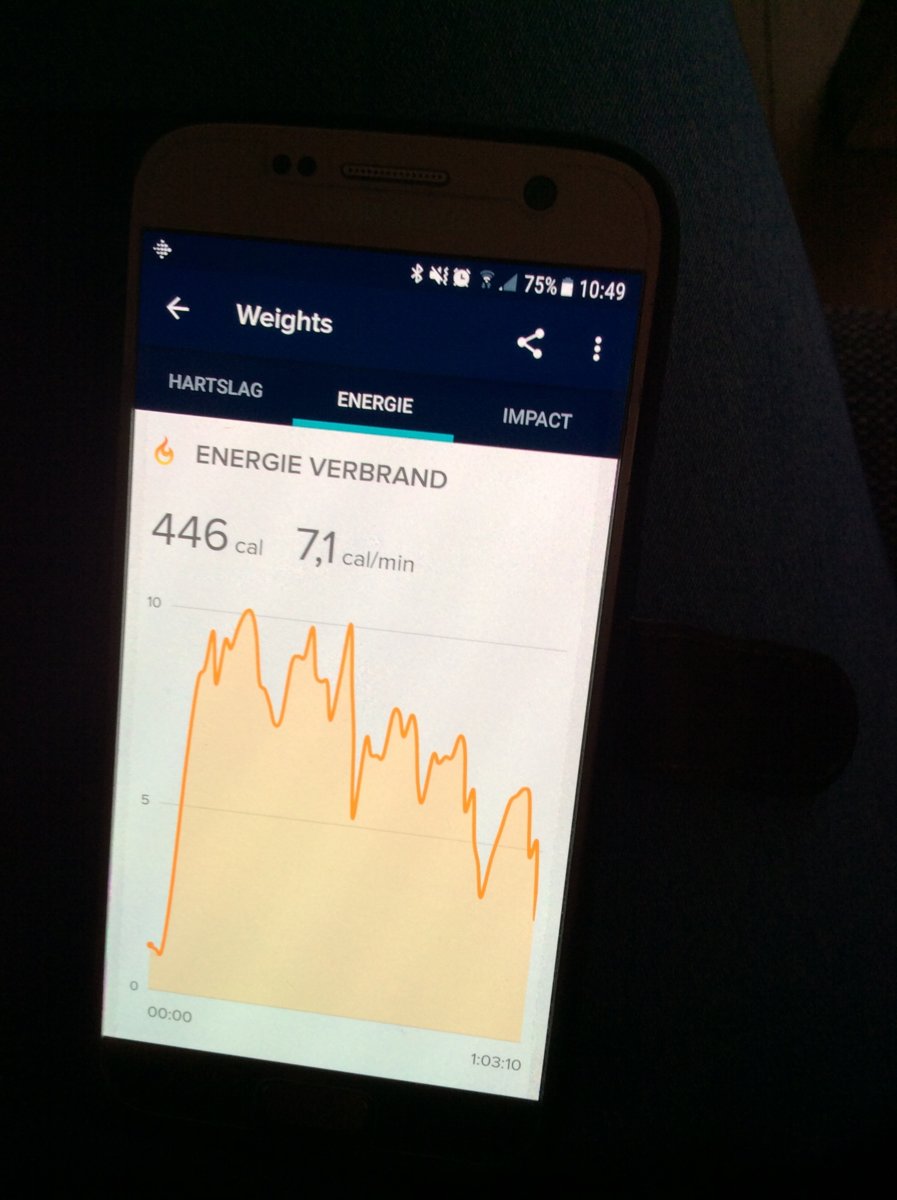This screenshot has width=897, height=1200.
Task: Open the overflow menu
Action: pos(597,349)
